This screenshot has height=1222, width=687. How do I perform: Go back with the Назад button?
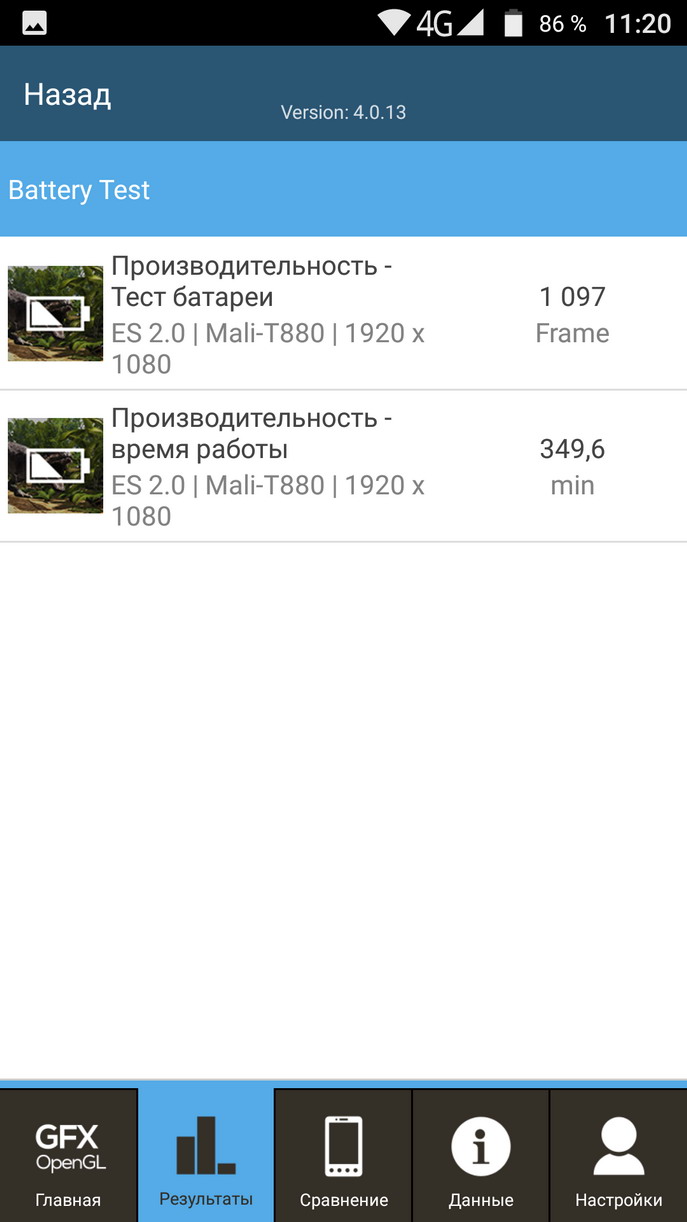(x=67, y=96)
